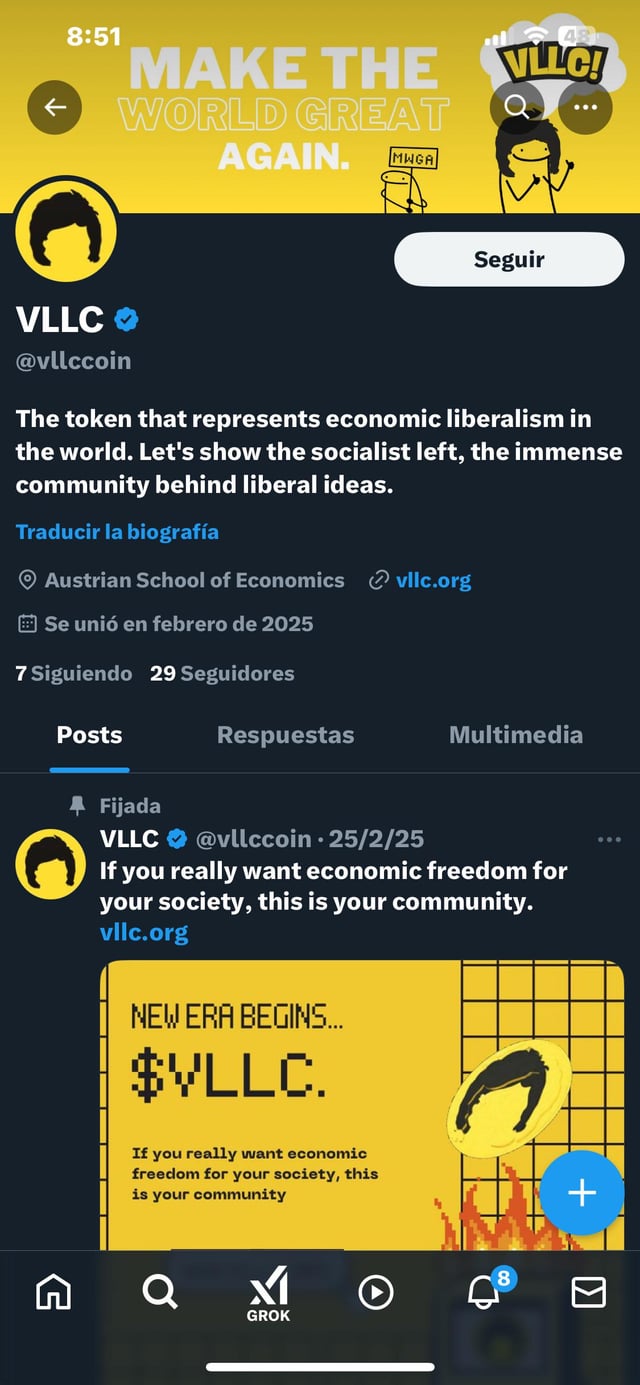This screenshot has width=640, height=1385.
Task: Open Grok from the bottom bar
Action: 268,1293
